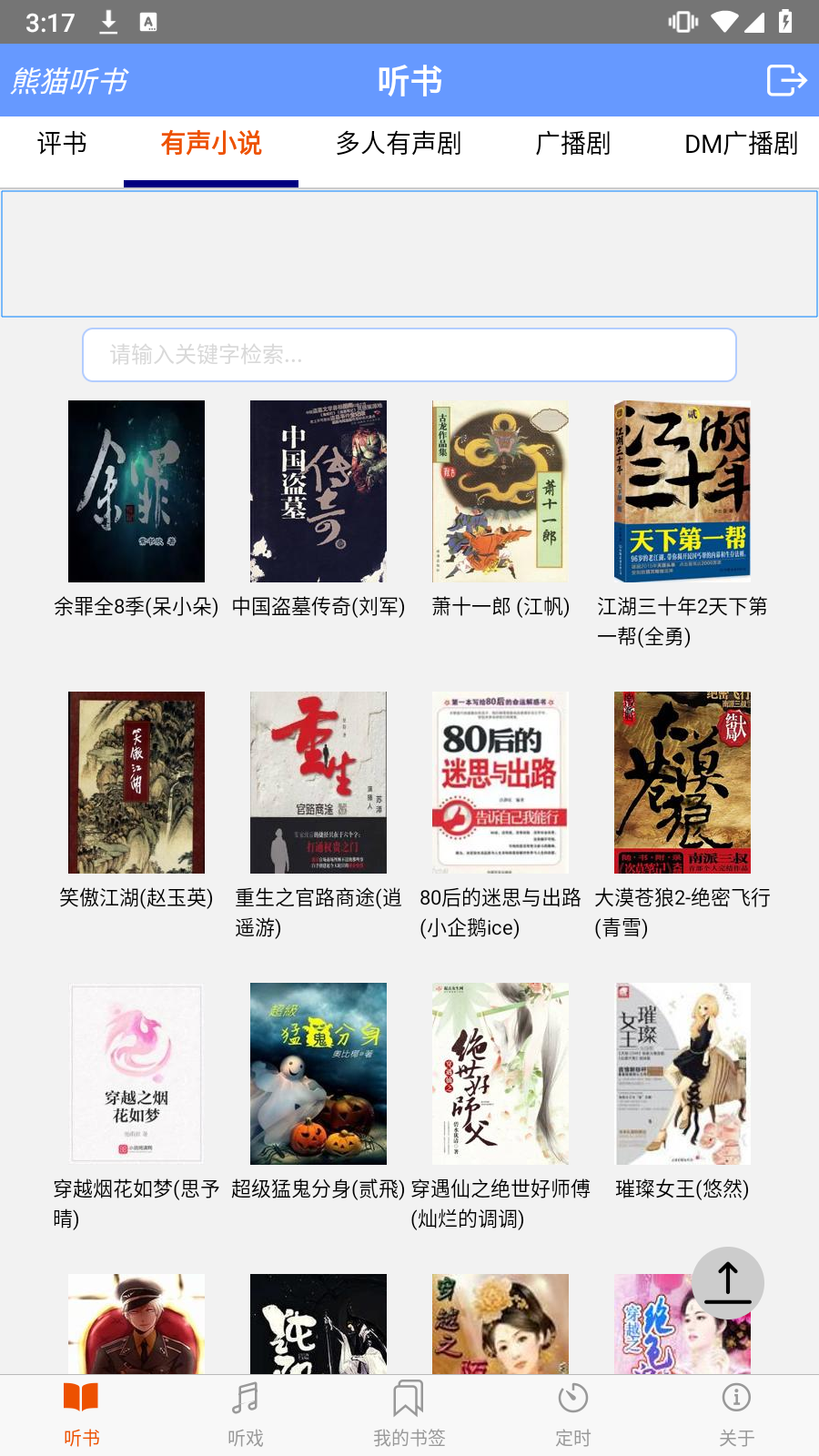Open 80后的迷思与出路(小企鹅ice)
The width and height of the screenshot is (819, 1456).
point(500,783)
